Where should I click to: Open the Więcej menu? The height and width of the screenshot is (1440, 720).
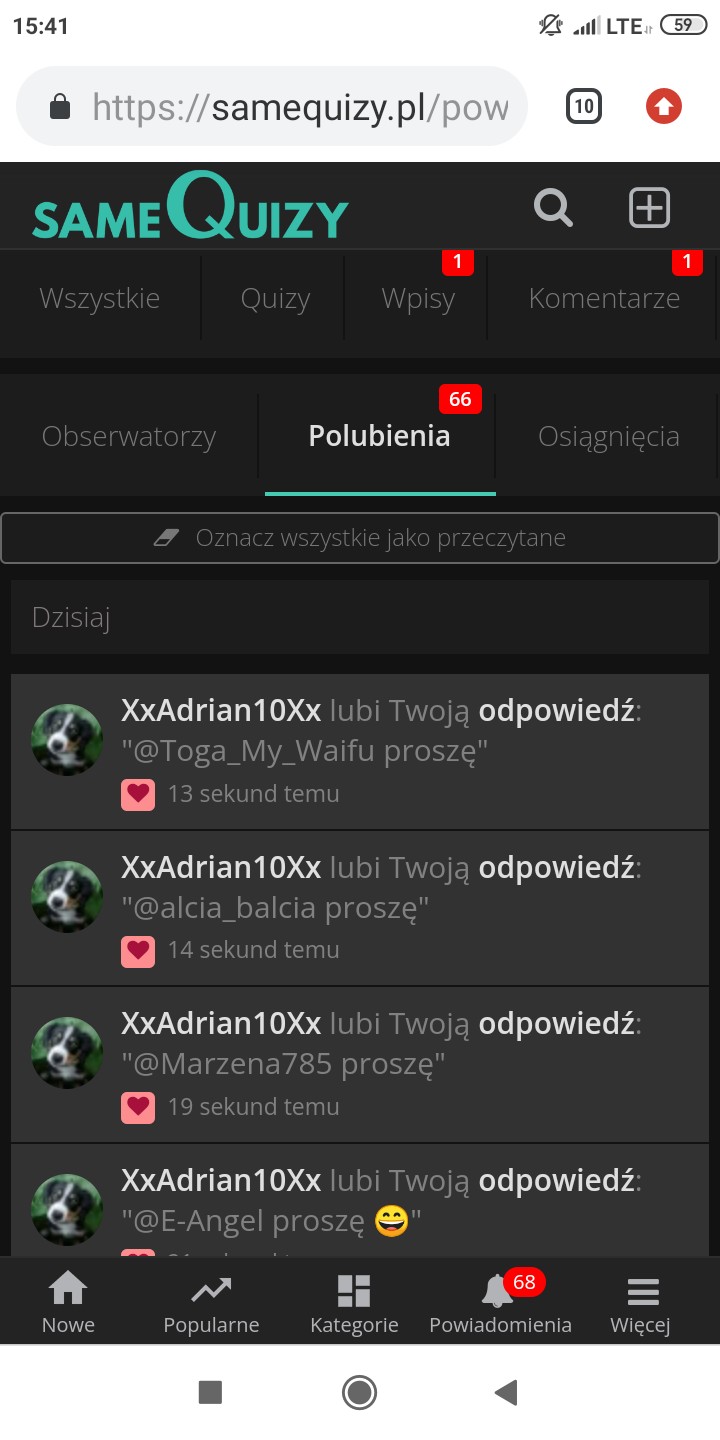pyautogui.click(x=641, y=1302)
